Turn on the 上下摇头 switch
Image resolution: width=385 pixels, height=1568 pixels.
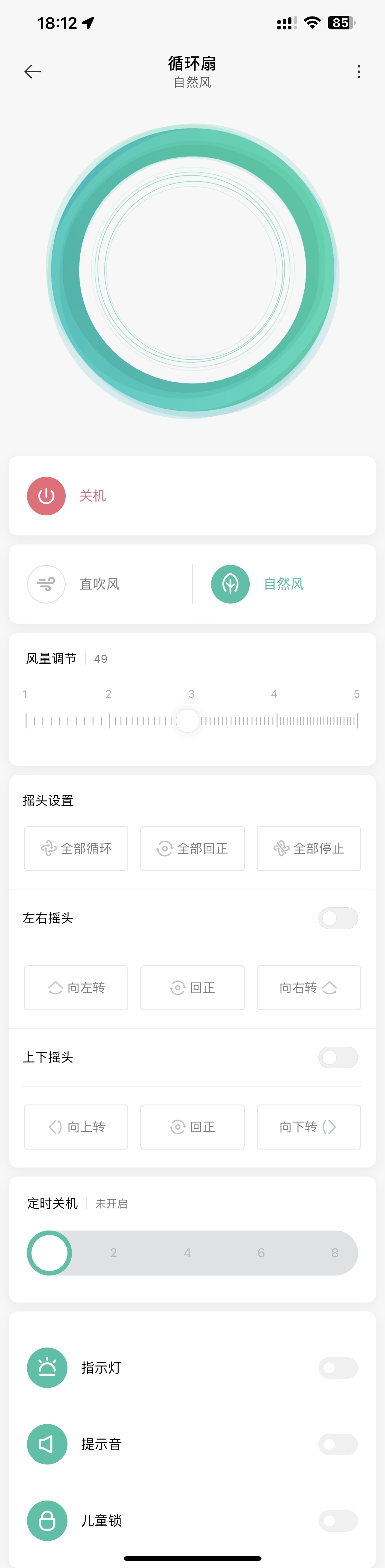[338, 1057]
